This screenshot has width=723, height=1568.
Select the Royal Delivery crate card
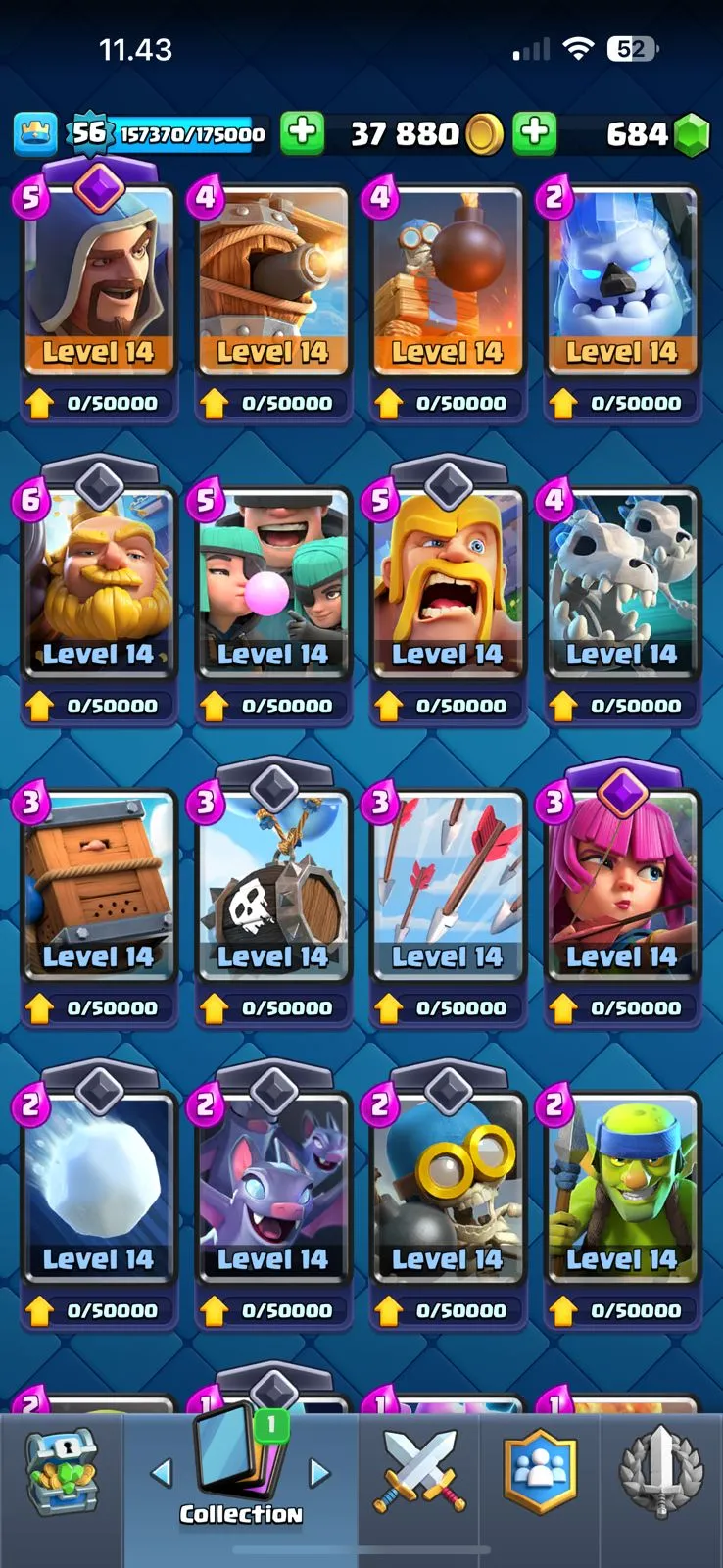(x=98, y=885)
